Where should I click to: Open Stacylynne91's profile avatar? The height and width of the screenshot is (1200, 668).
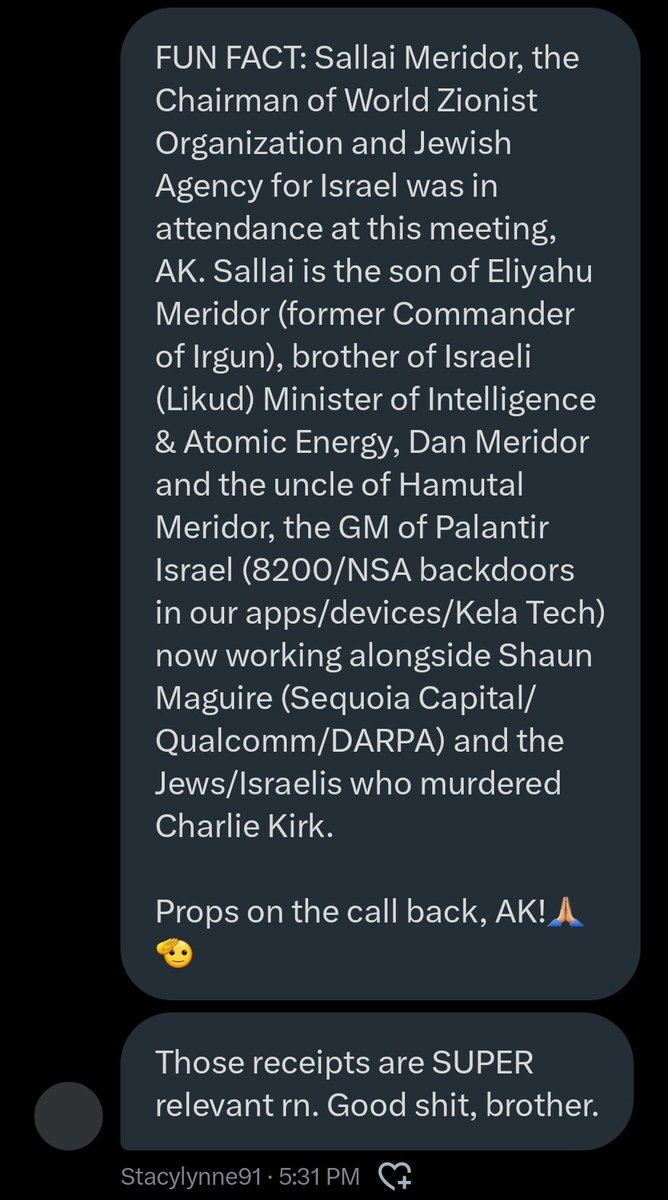pos(69,1113)
